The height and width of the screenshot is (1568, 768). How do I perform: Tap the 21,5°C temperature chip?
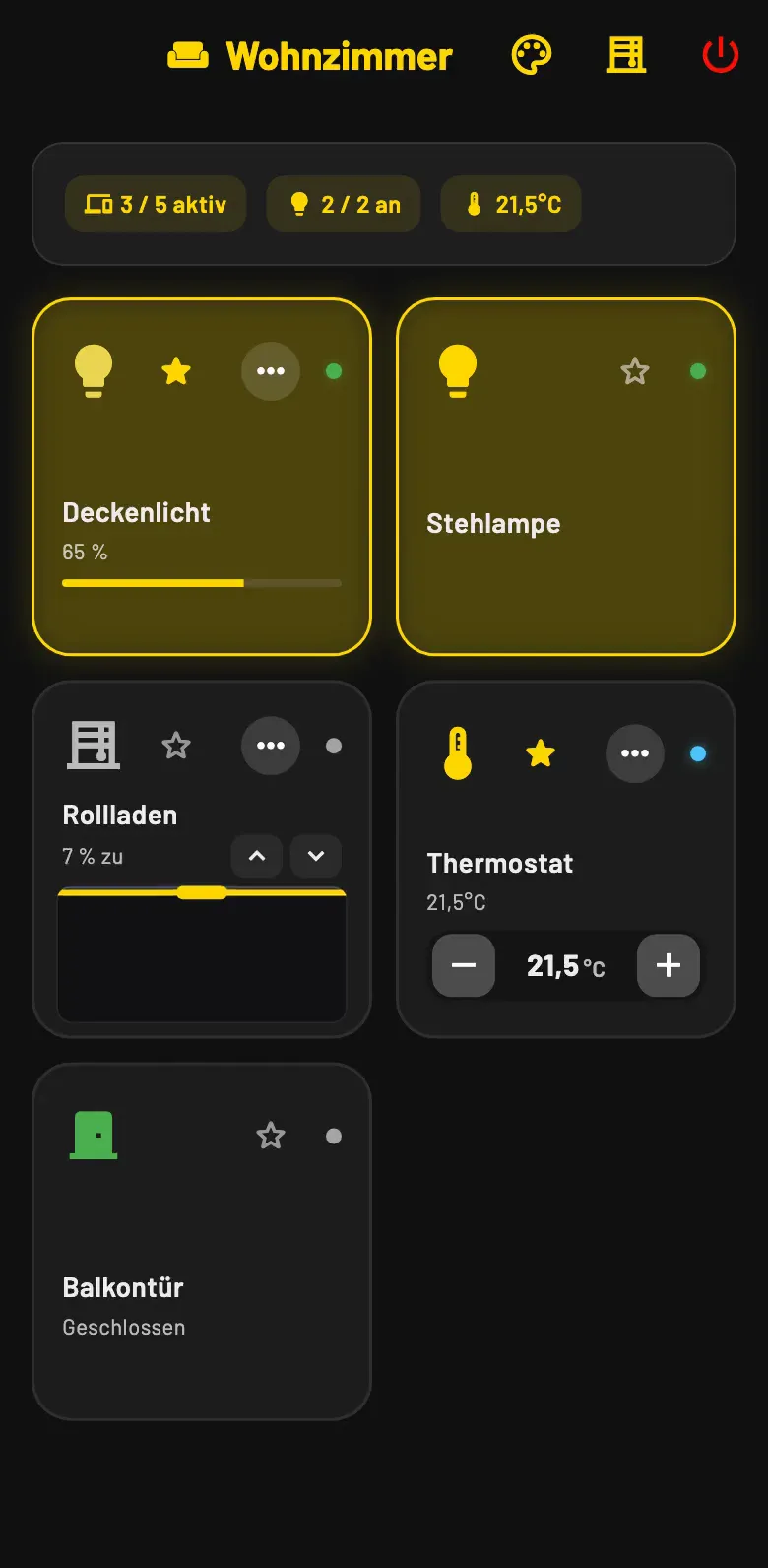(511, 205)
